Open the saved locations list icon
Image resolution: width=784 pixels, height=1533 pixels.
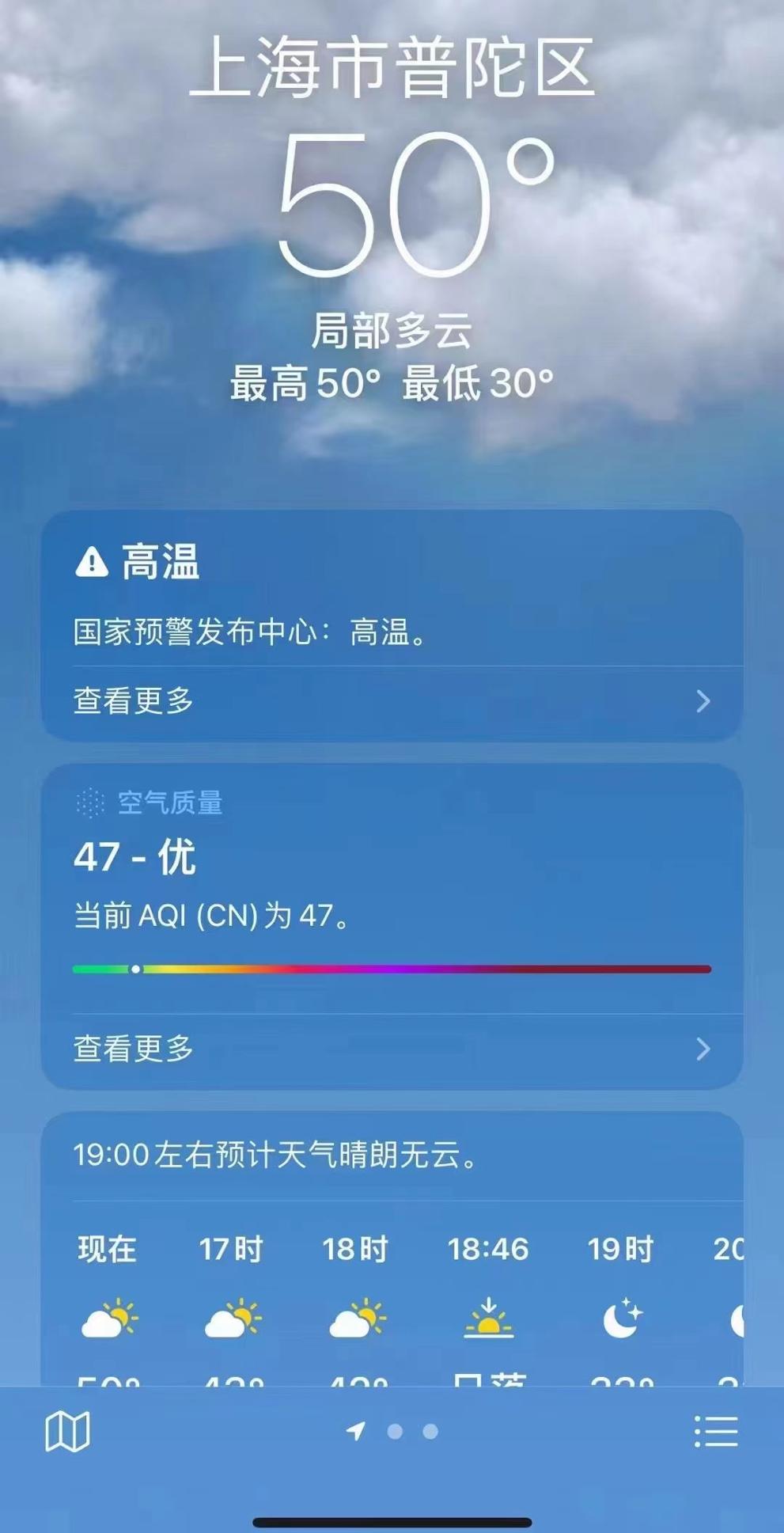pos(716,1431)
